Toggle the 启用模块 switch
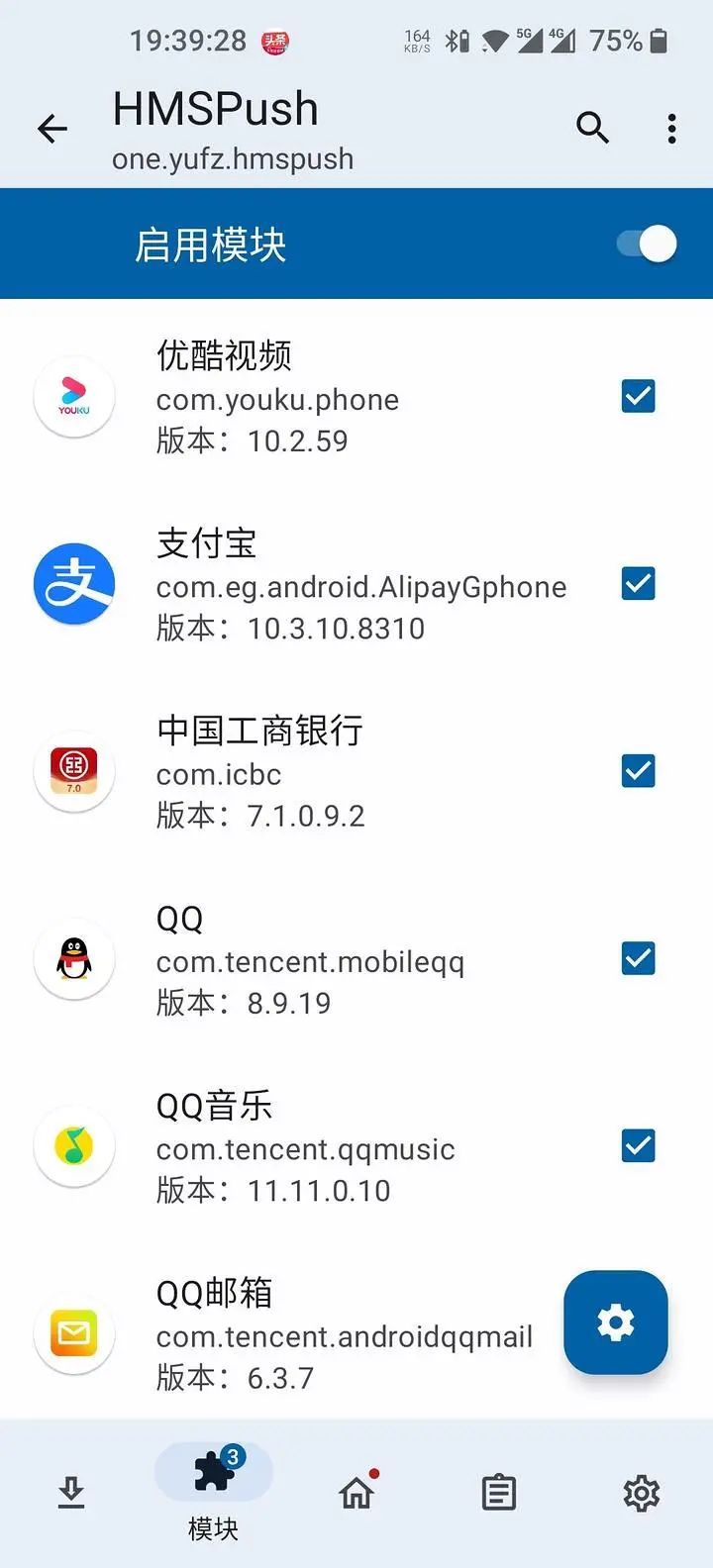Viewport: 713px width, 1568px height. click(x=647, y=244)
